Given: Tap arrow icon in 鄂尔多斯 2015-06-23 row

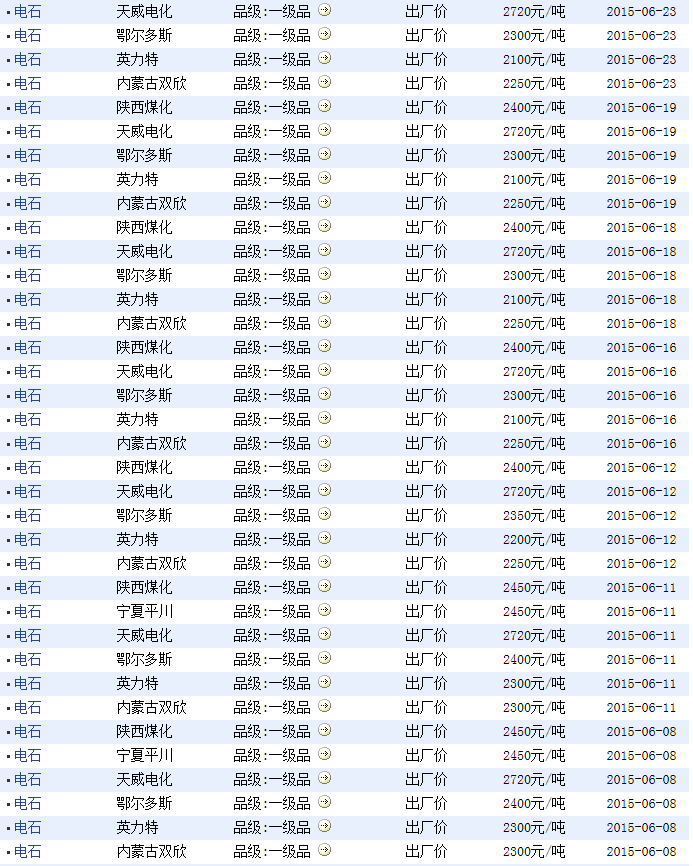Looking at the screenshot, I should coord(324,34).
